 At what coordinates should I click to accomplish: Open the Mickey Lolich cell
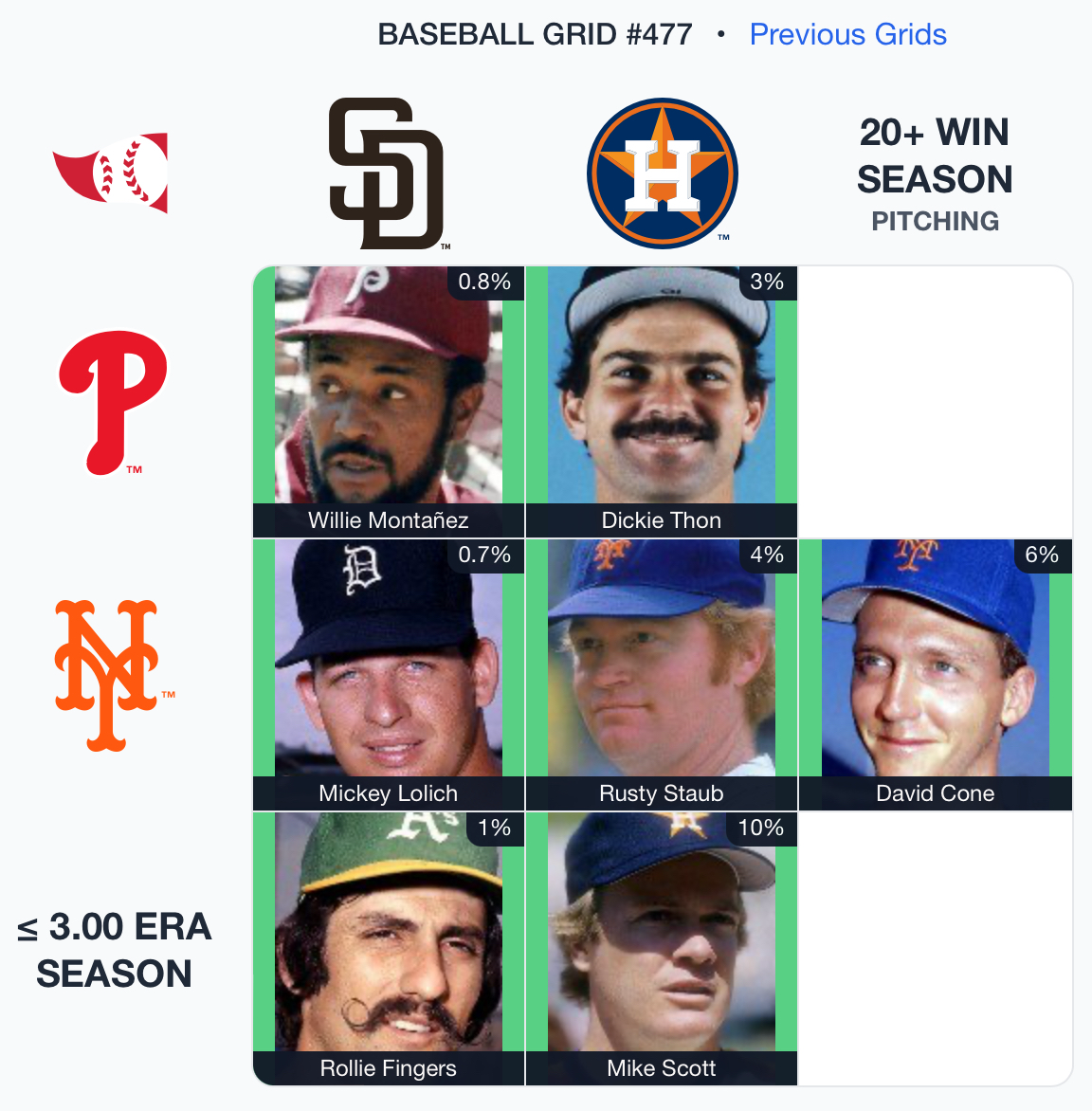[389, 675]
